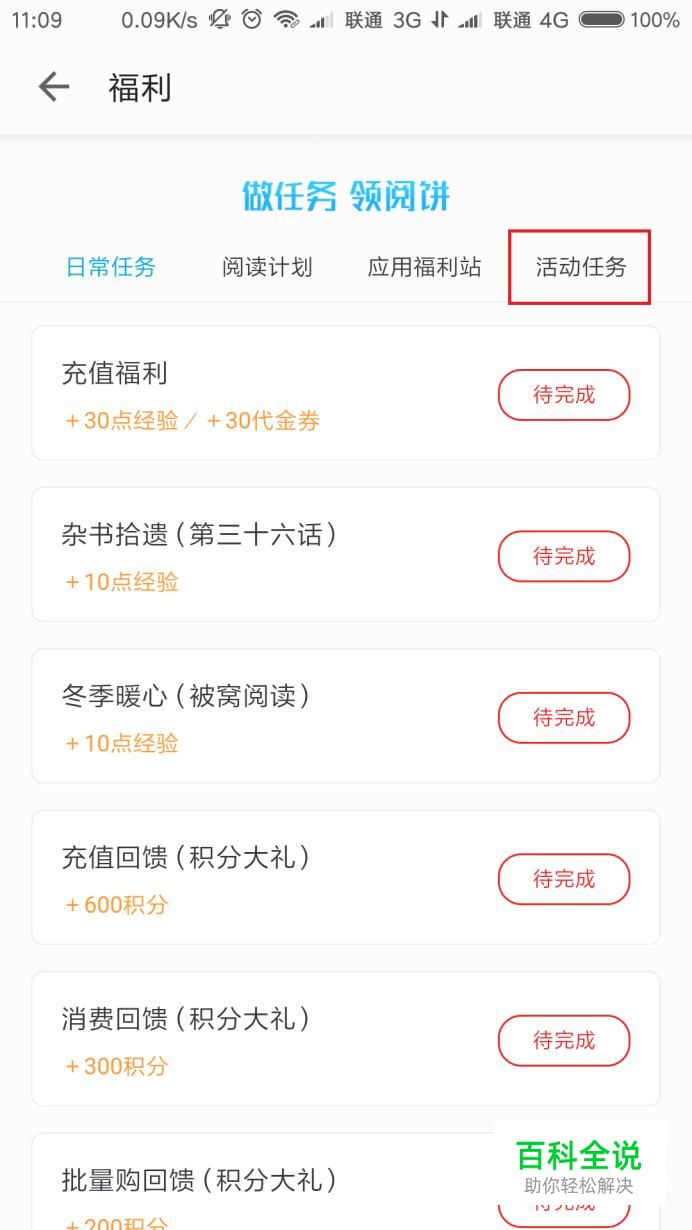Viewport: 692px width, 1230px height.
Task: Tap 待完成 for 杂书拾遗(第三十六话)
Action: 564,556
